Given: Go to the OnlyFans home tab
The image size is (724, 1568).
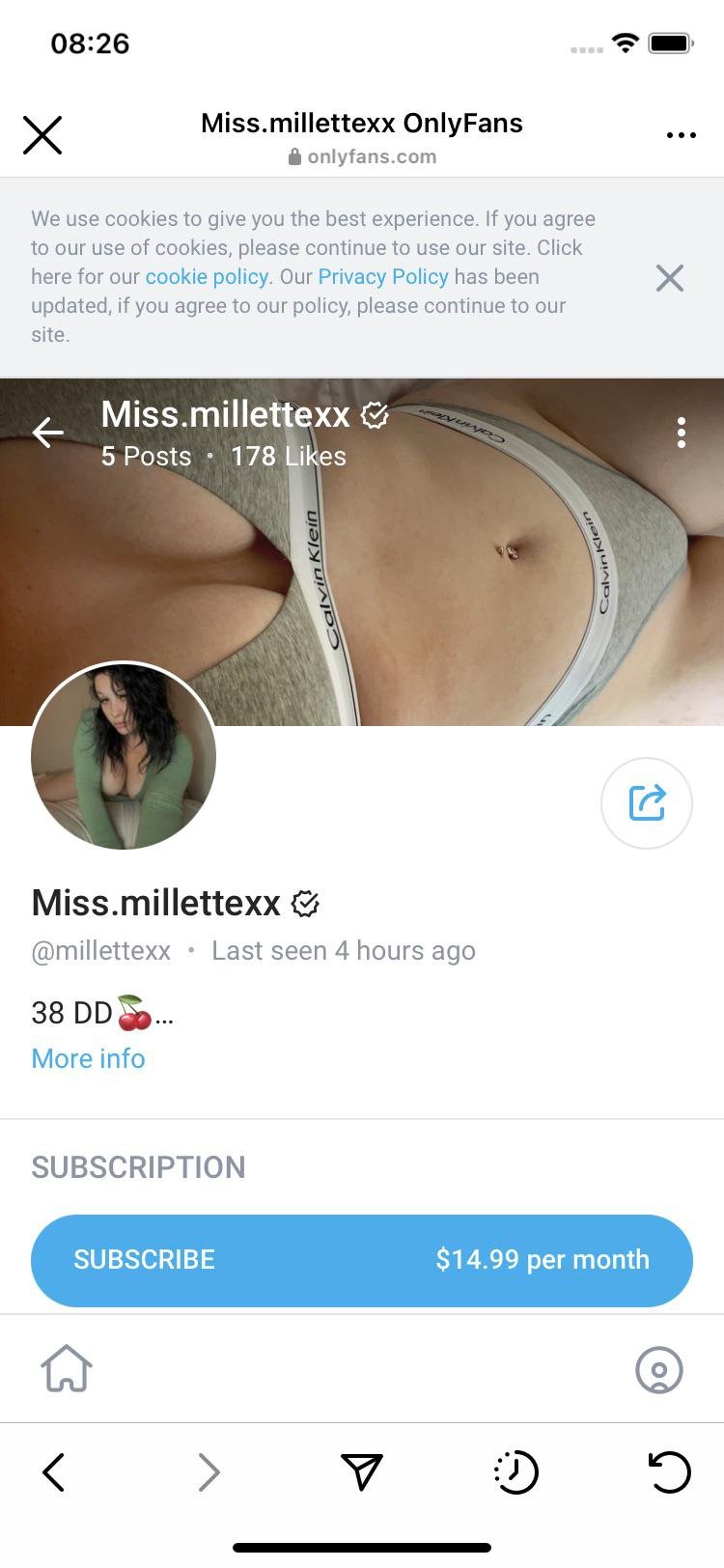Looking at the screenshot, I should click(67, 1369).
